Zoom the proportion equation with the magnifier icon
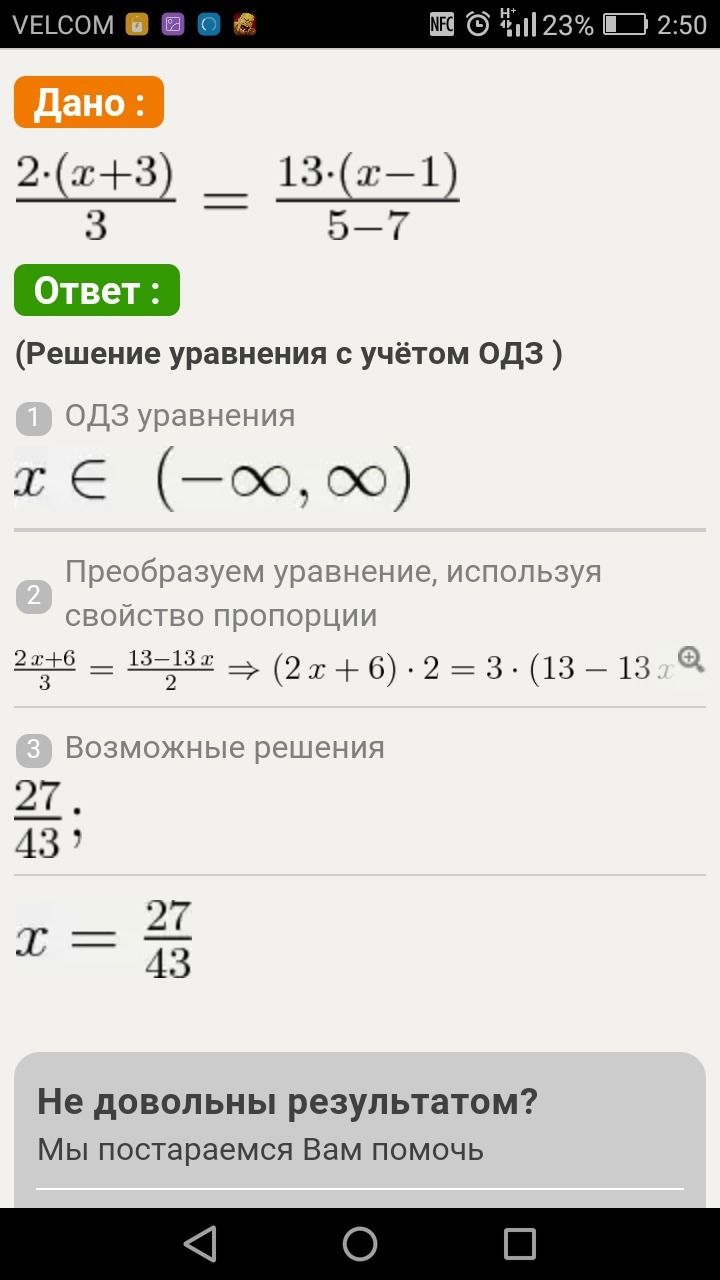720x1280 pixels. point(691,660)
